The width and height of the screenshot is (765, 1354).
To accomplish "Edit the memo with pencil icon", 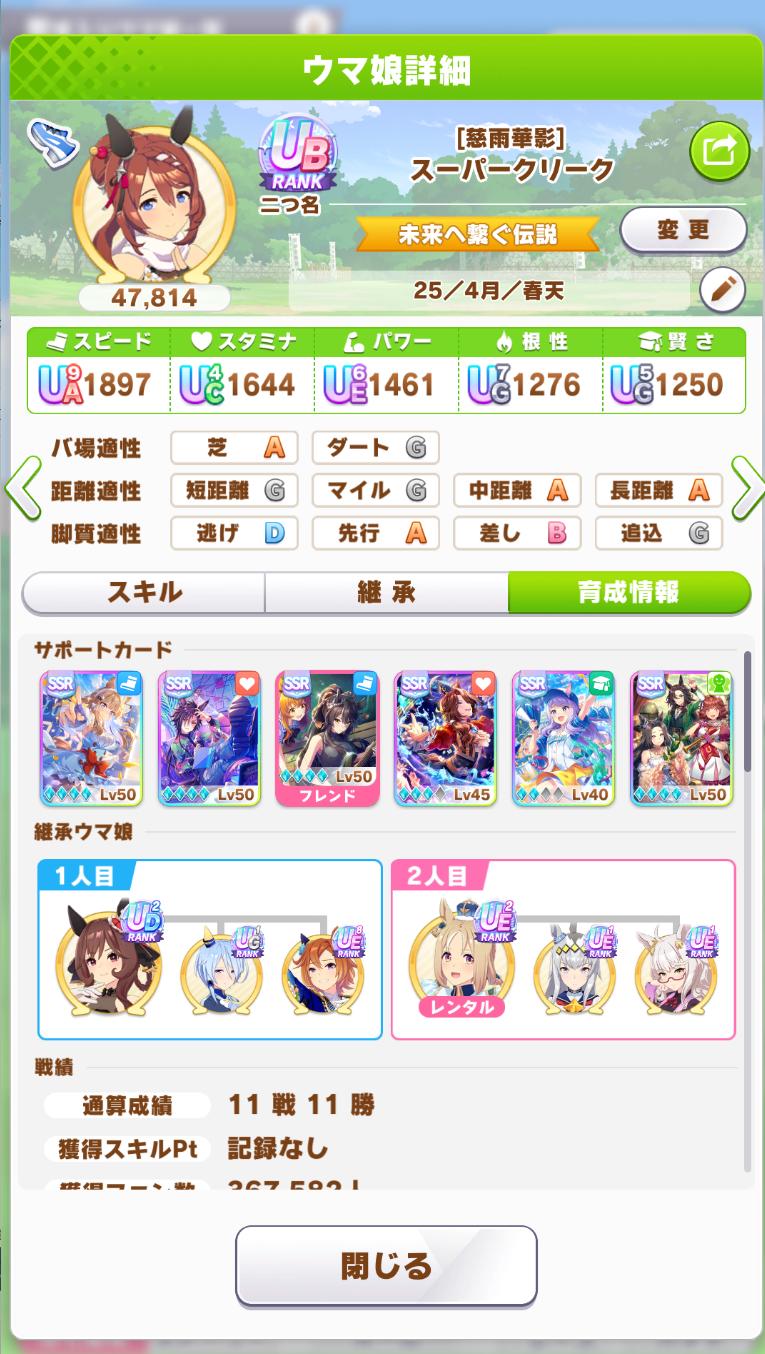I will click(x=722, y=291).
